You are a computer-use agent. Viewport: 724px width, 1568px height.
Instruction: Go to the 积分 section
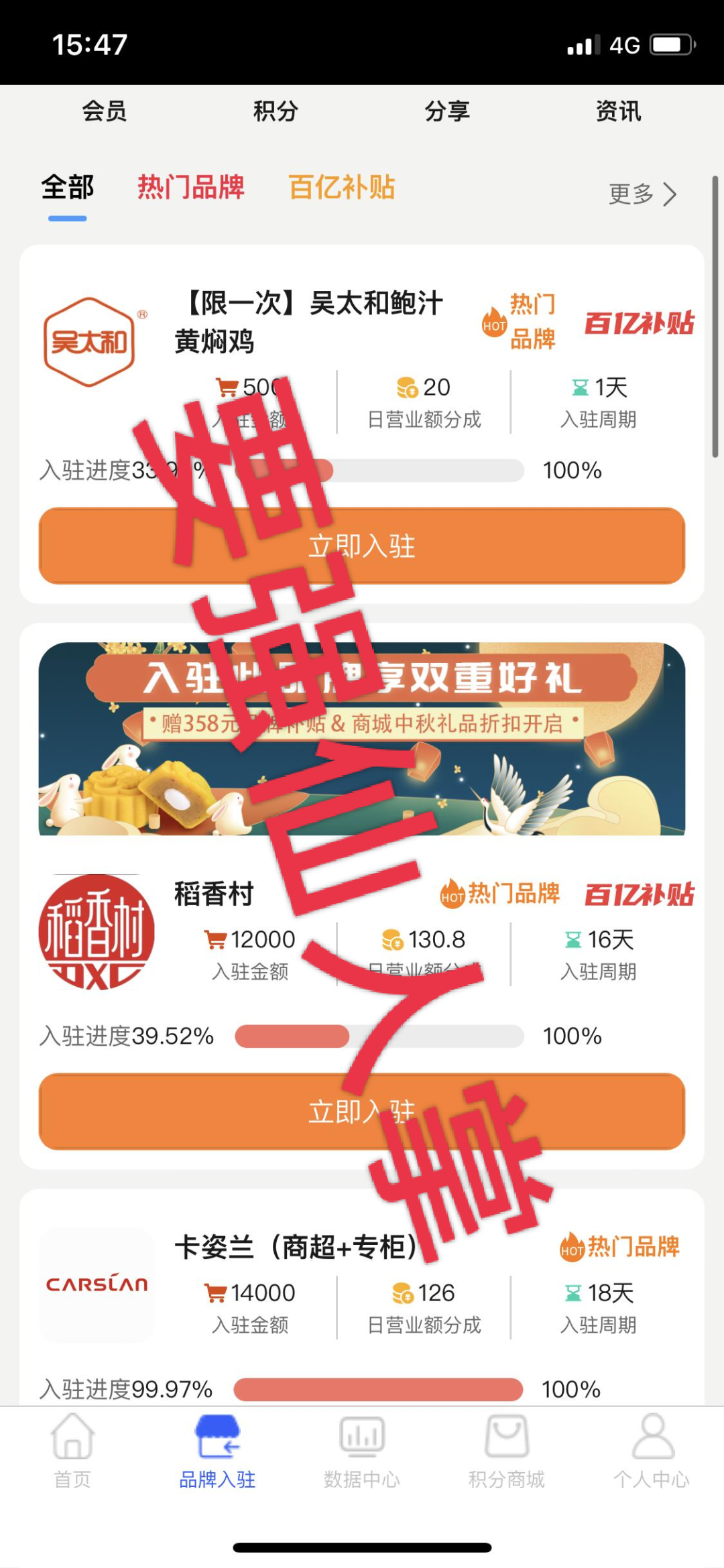276,111
